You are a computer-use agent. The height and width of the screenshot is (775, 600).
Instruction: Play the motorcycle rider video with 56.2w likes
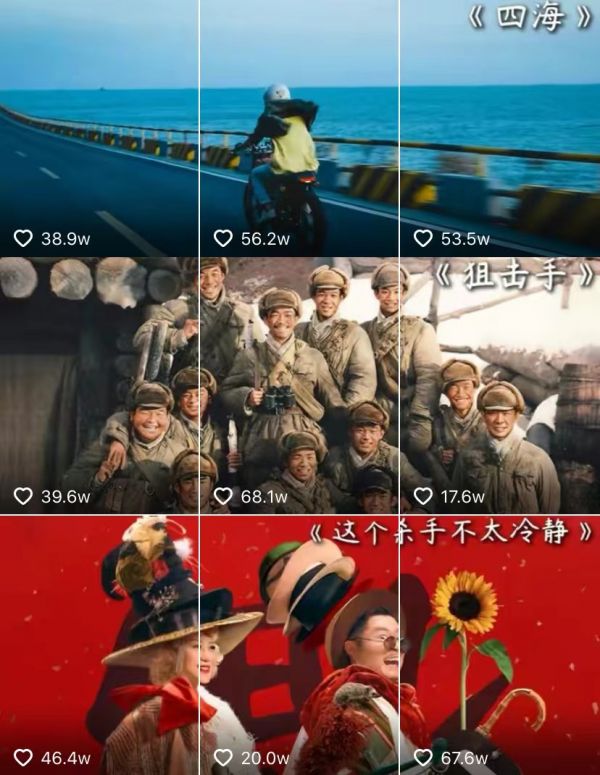tap(299, 130)
